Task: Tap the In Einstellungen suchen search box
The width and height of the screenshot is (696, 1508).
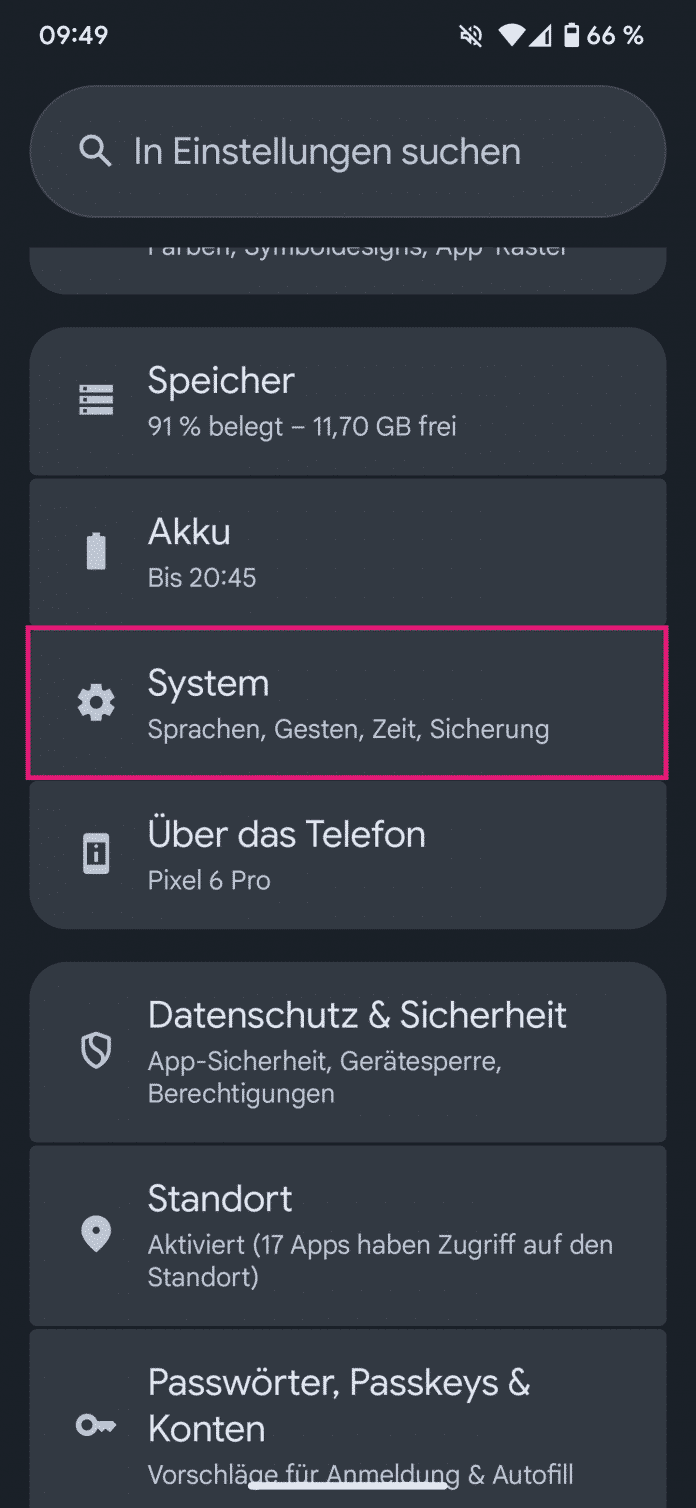Action: [347, 152]
